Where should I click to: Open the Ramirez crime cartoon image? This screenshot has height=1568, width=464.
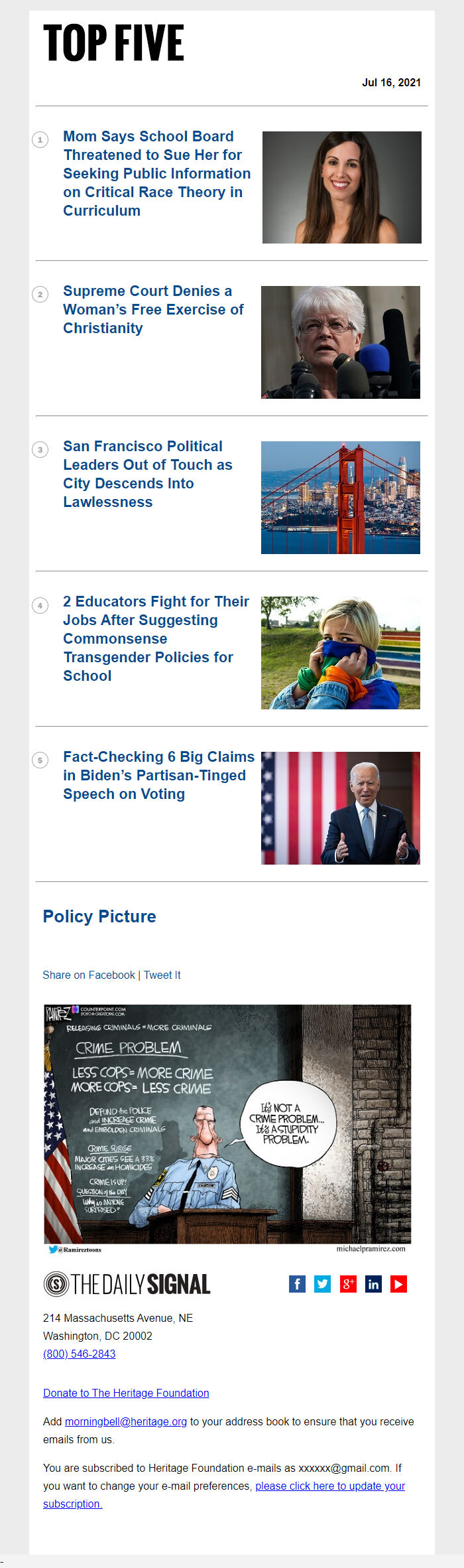[x=227, y=1128]
